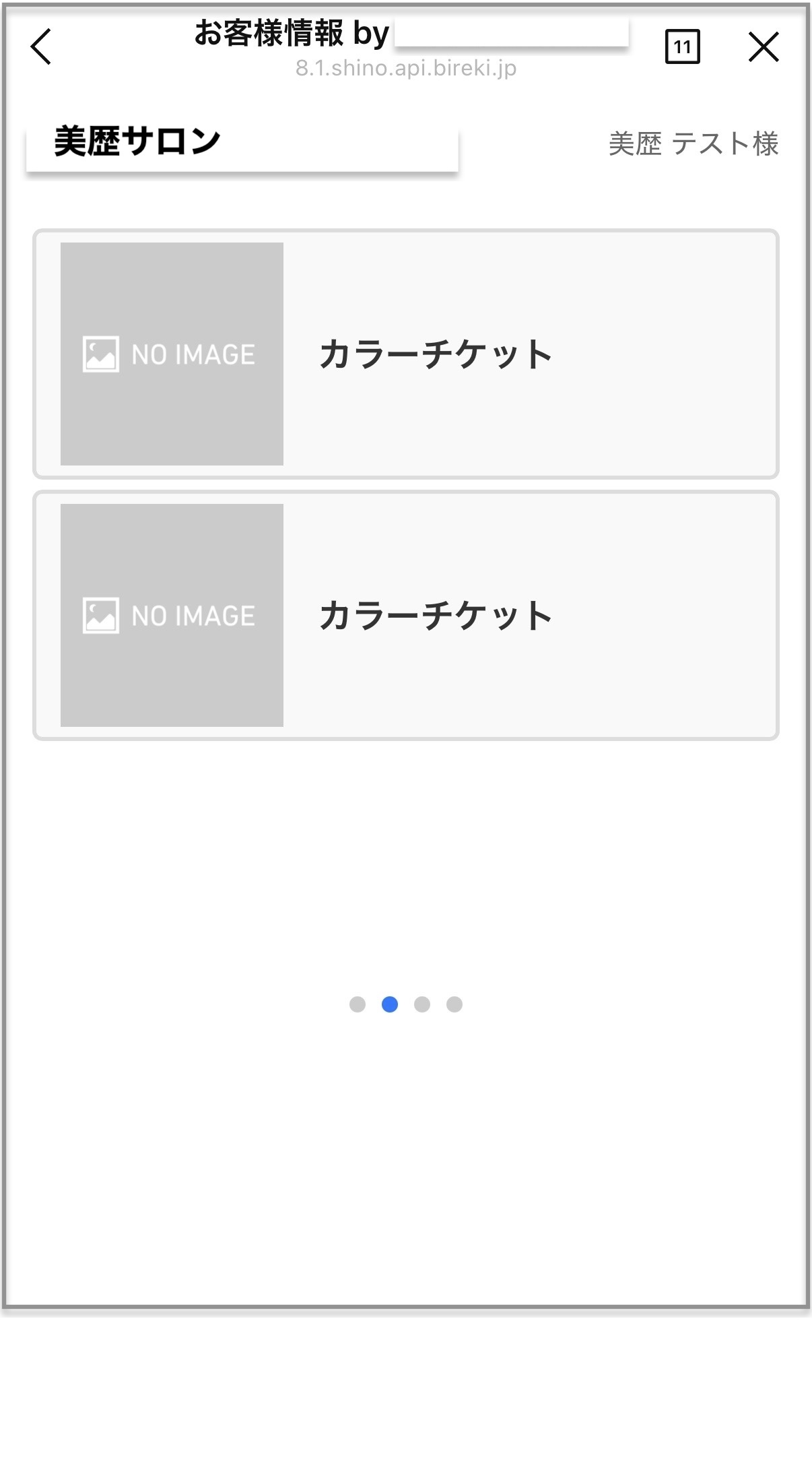
Task: Open the first カラーチケット card
Action: (x=405, y=354)
